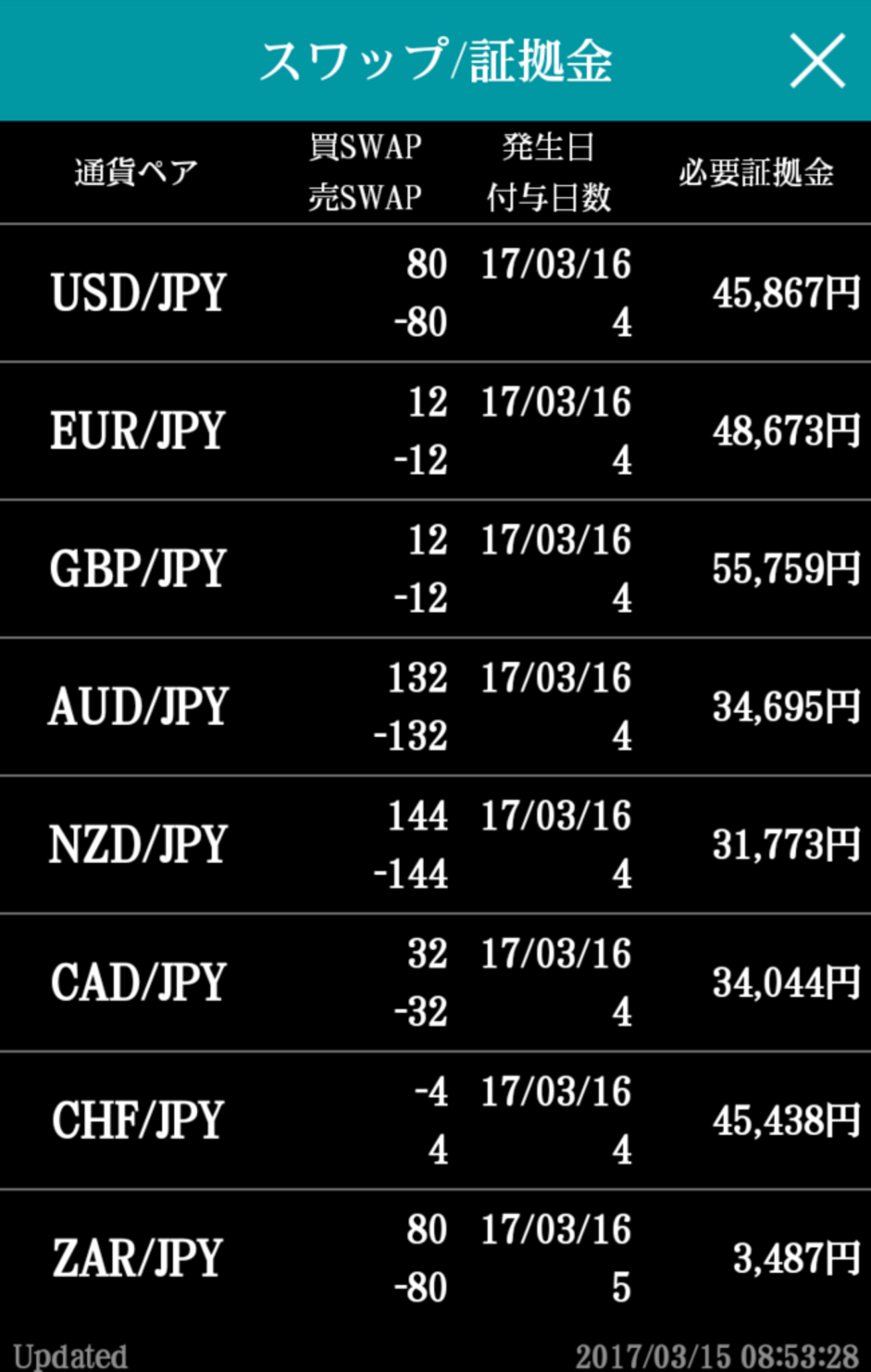
Task: Close the swap/margin table screen
Action: click(x=817, y=62)
